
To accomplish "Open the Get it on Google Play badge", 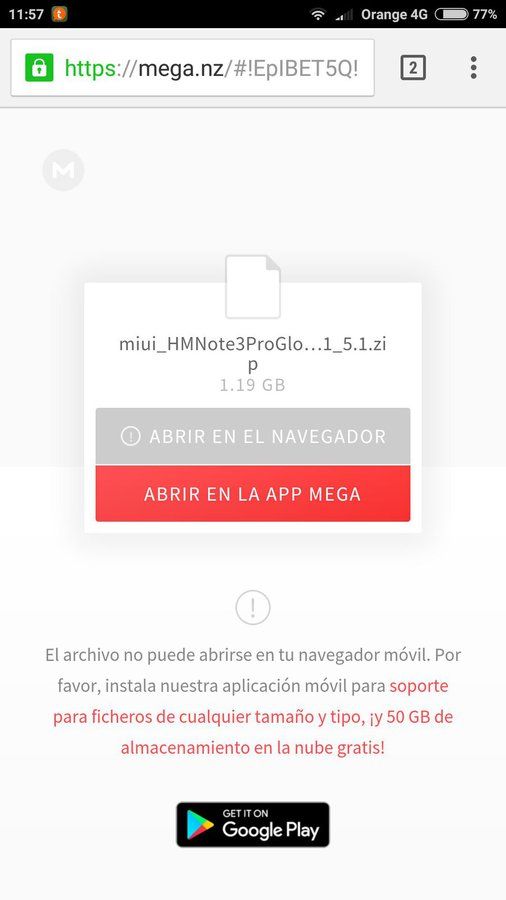I will 253,825.
